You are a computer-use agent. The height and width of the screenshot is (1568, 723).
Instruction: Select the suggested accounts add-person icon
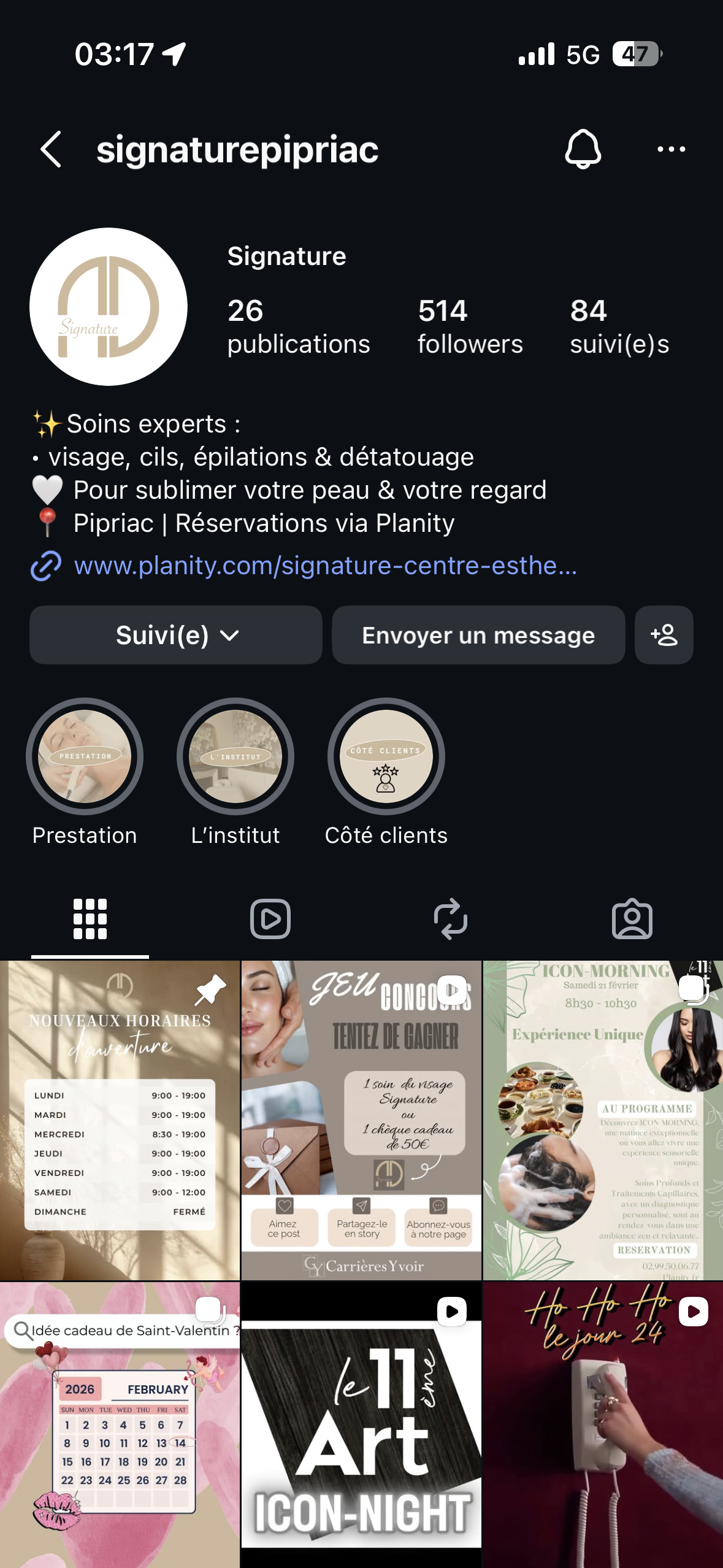[x=664, y=635]
